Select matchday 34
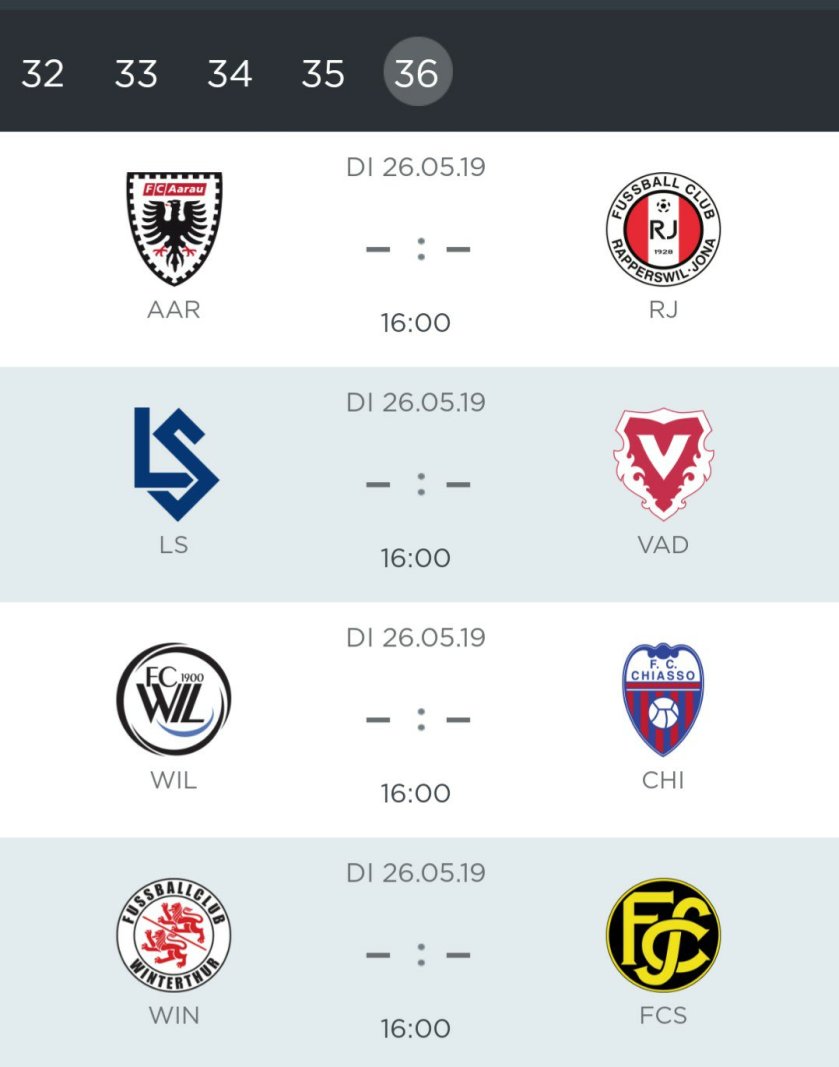 tap(229, 73)
